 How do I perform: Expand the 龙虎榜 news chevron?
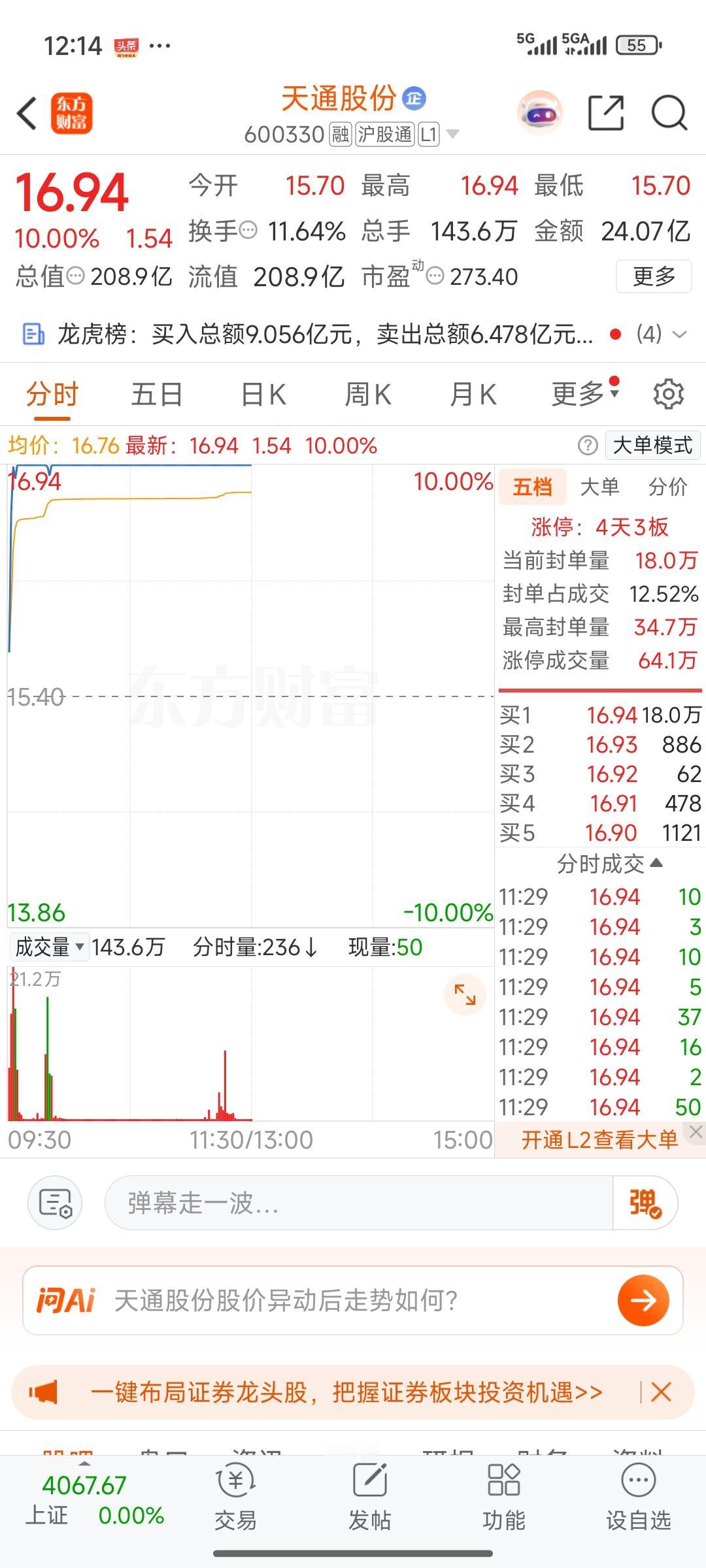(679, 335)
